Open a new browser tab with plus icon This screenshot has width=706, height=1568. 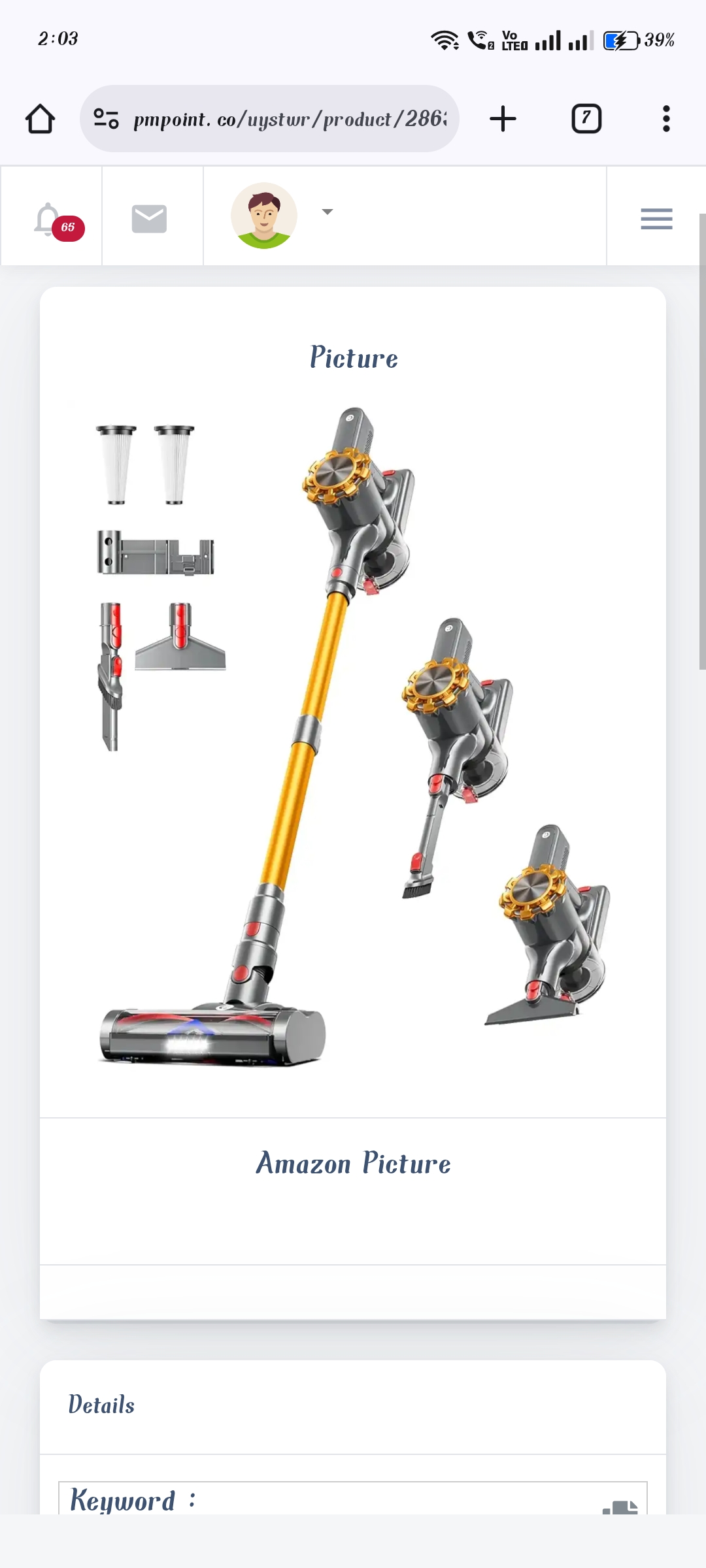point(502,118)
